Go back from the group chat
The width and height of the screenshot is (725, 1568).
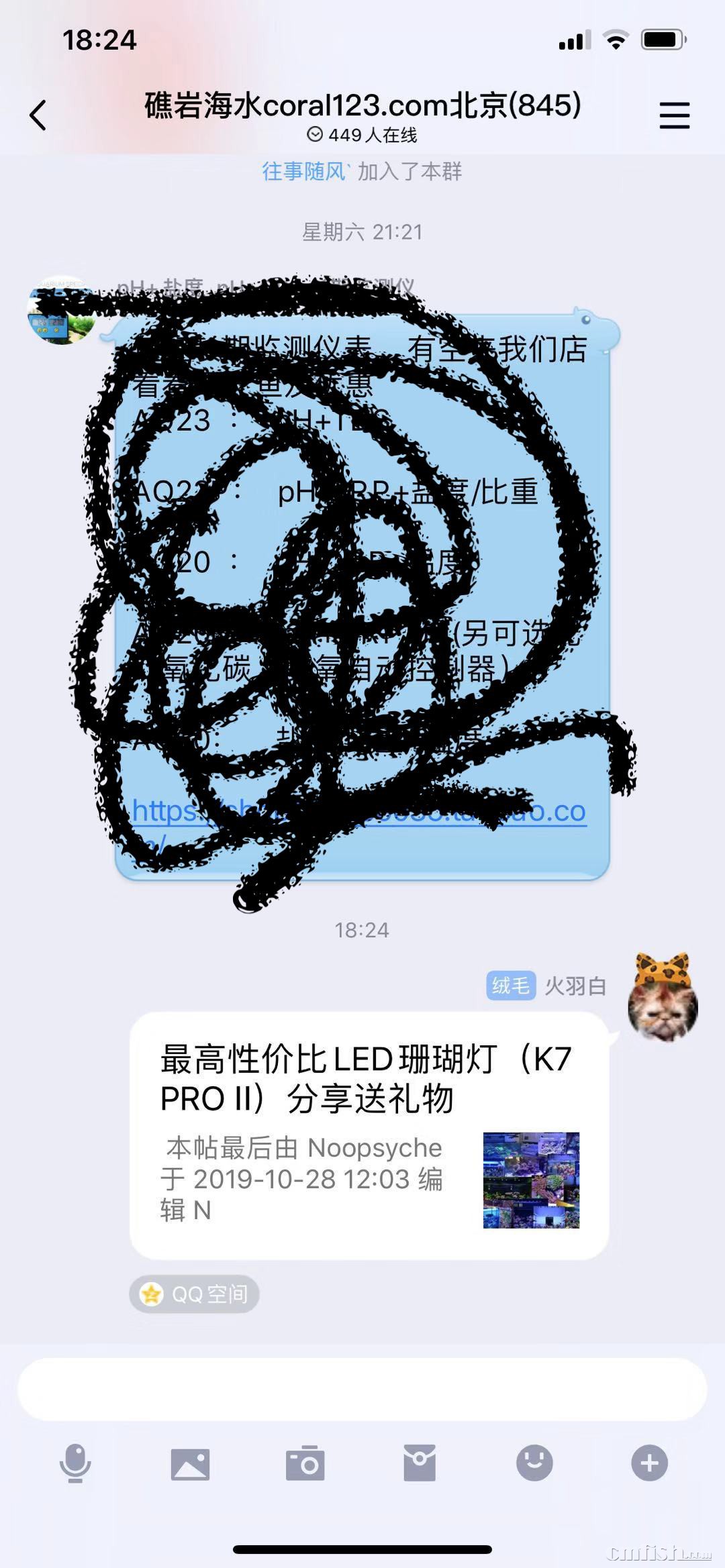(x=38, y=115)
